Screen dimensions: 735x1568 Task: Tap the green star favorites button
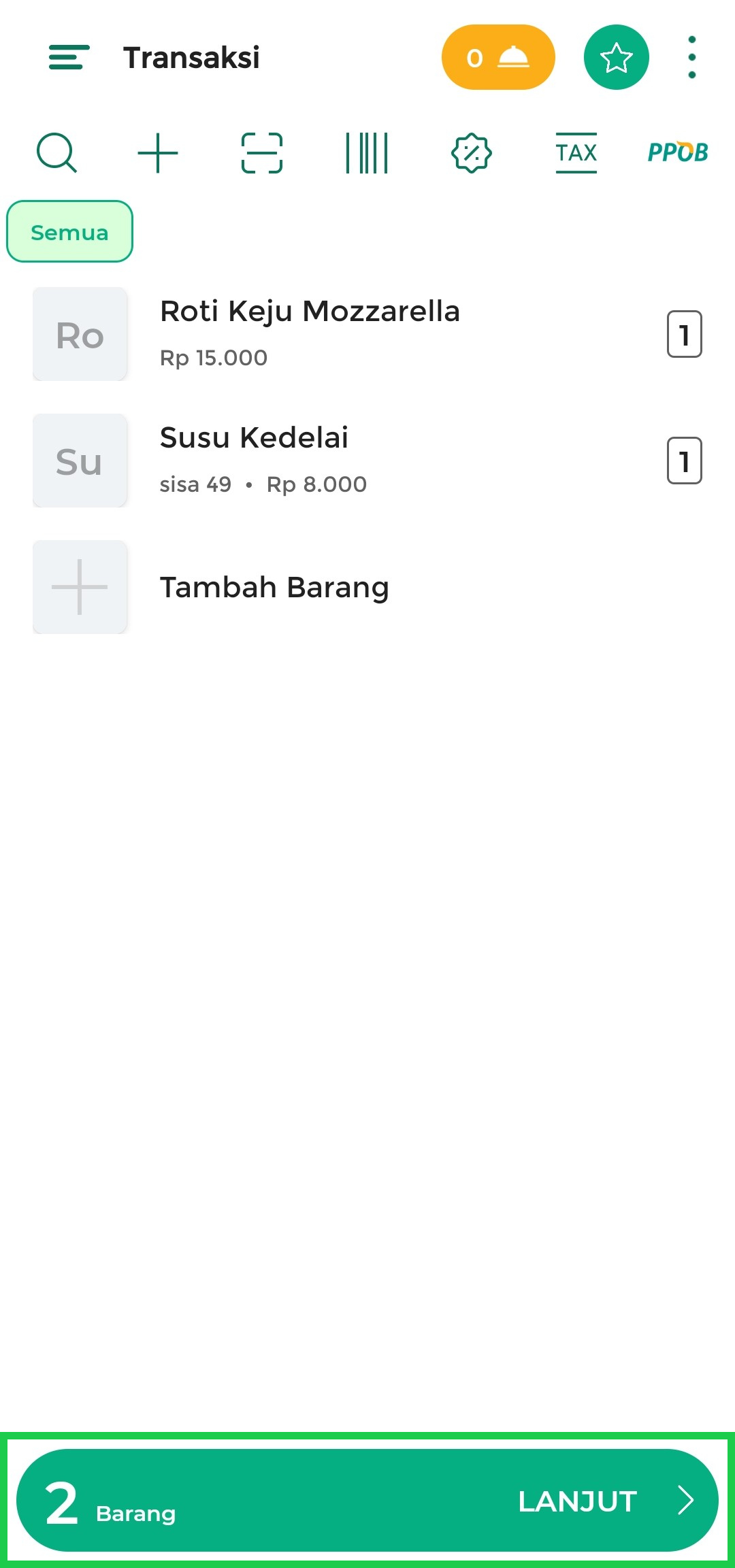pos(616,58)
